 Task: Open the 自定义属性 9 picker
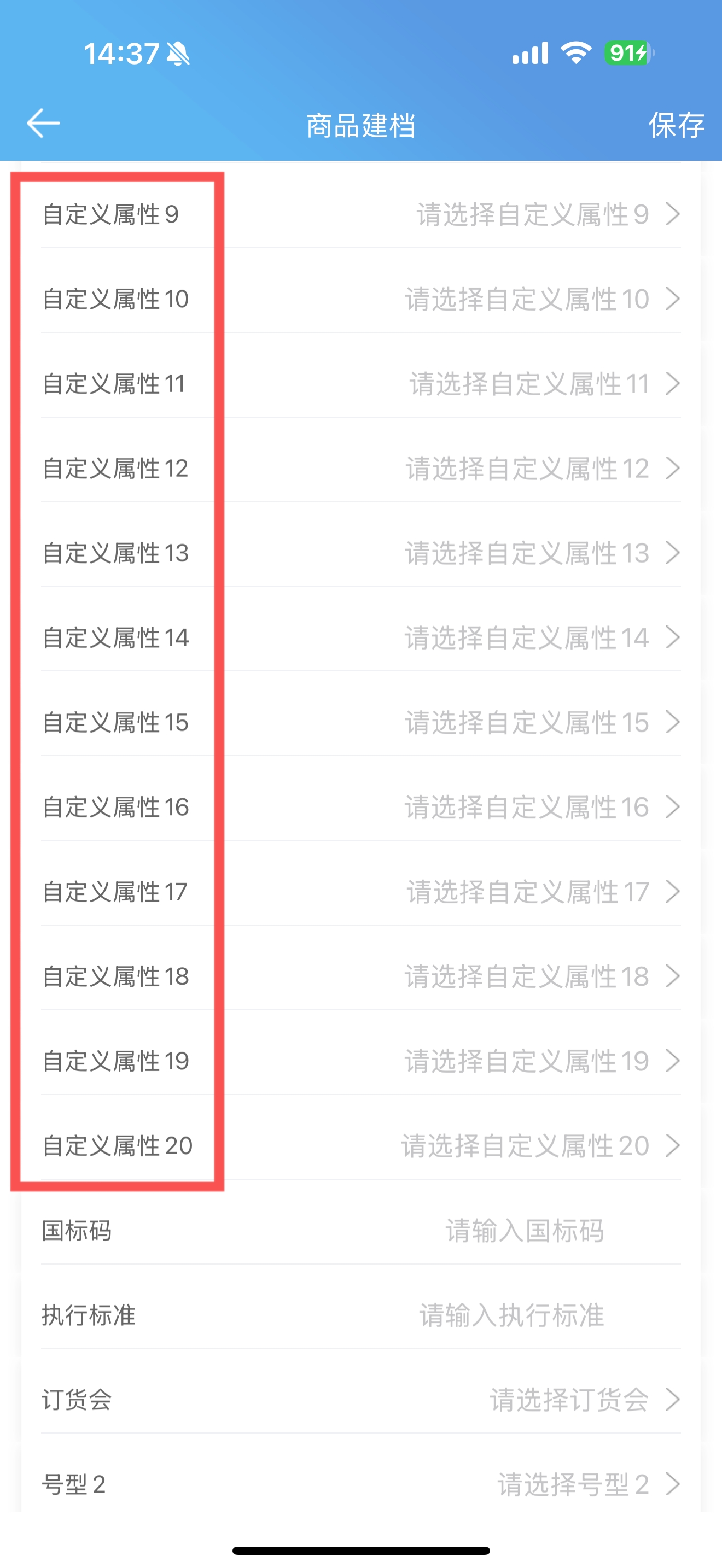[360, 214]
